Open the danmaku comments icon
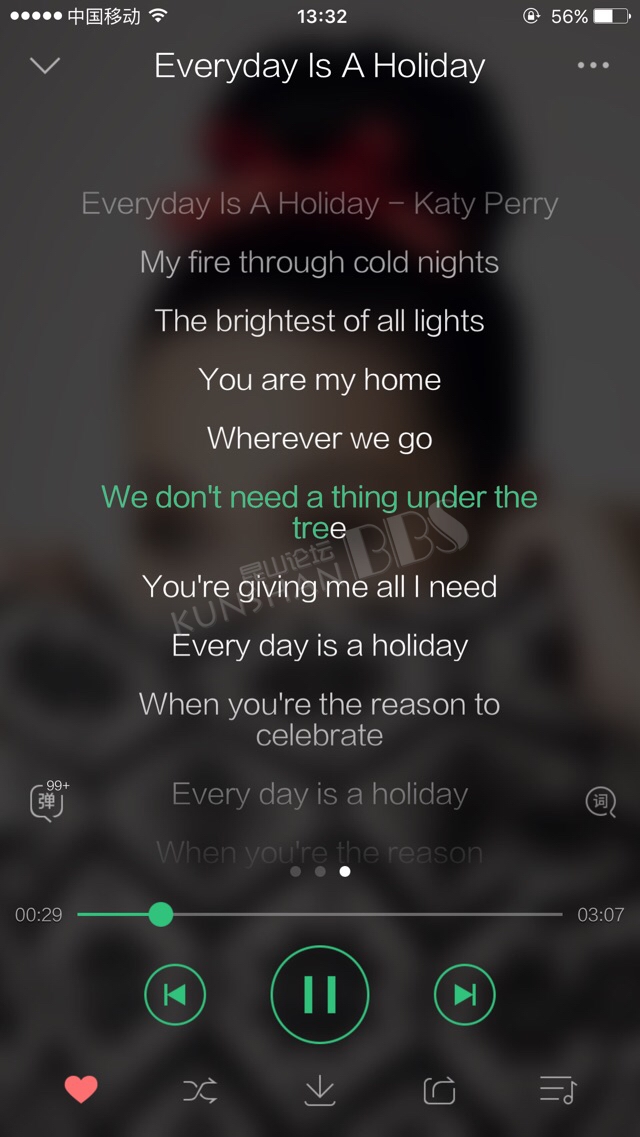This screenshot has width=640, height=1137. click(49, 801)
